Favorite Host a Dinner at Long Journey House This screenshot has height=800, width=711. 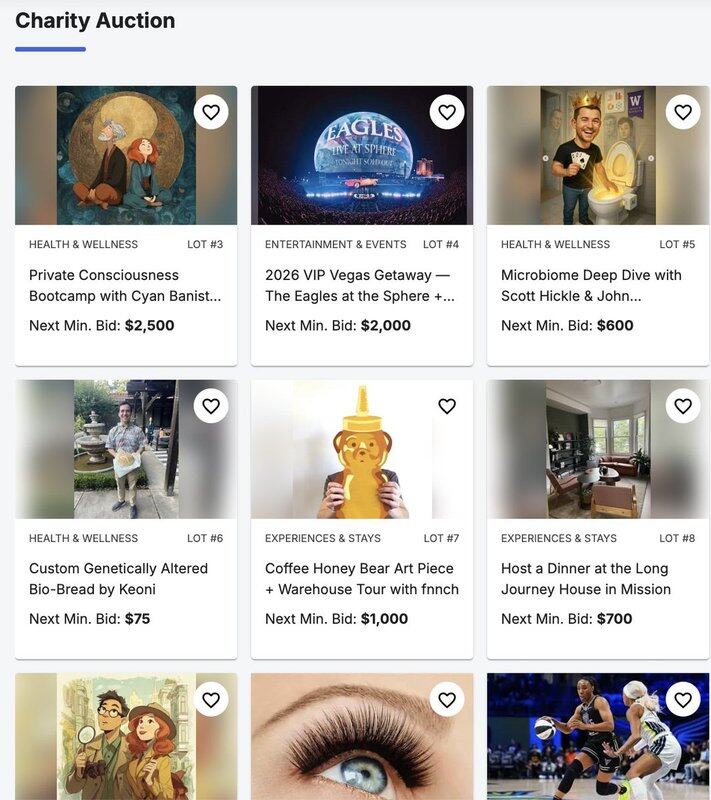click(x=683, y=406)
